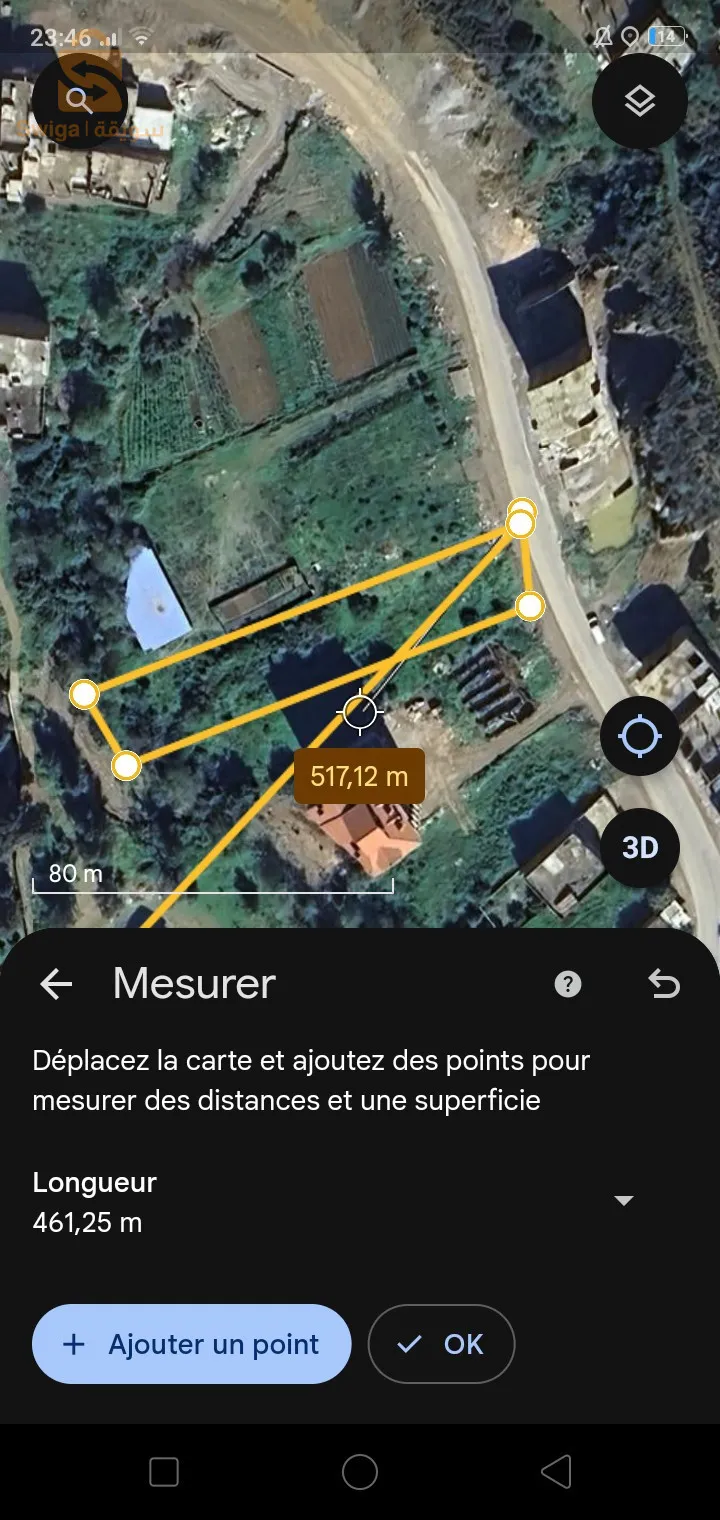Center the map on my location
The height and width of the screenshot is (1520, 720).
click(x=639, y=737)
